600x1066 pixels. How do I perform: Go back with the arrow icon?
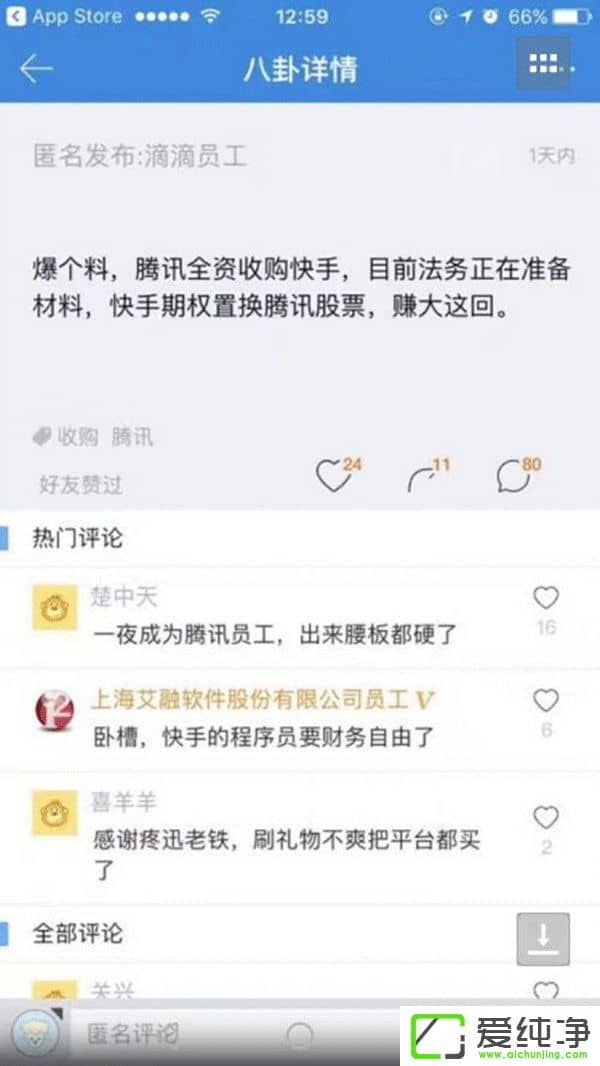36,68
